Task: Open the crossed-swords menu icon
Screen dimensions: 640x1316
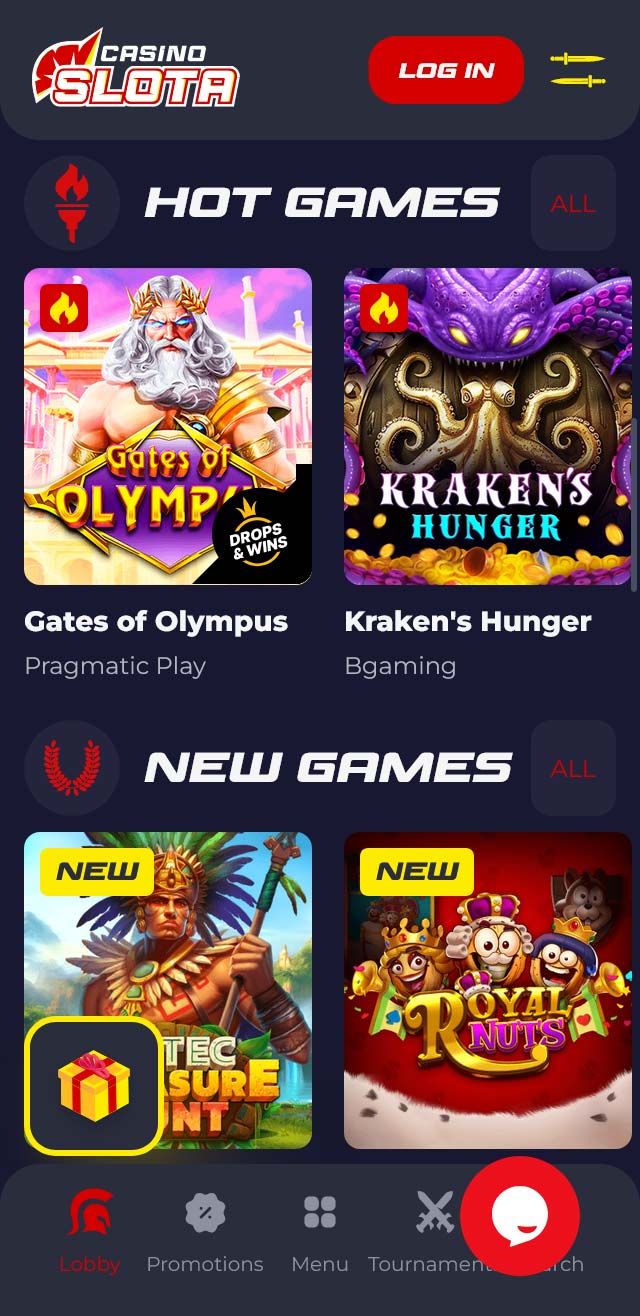Action: click(x=578, y=70)
